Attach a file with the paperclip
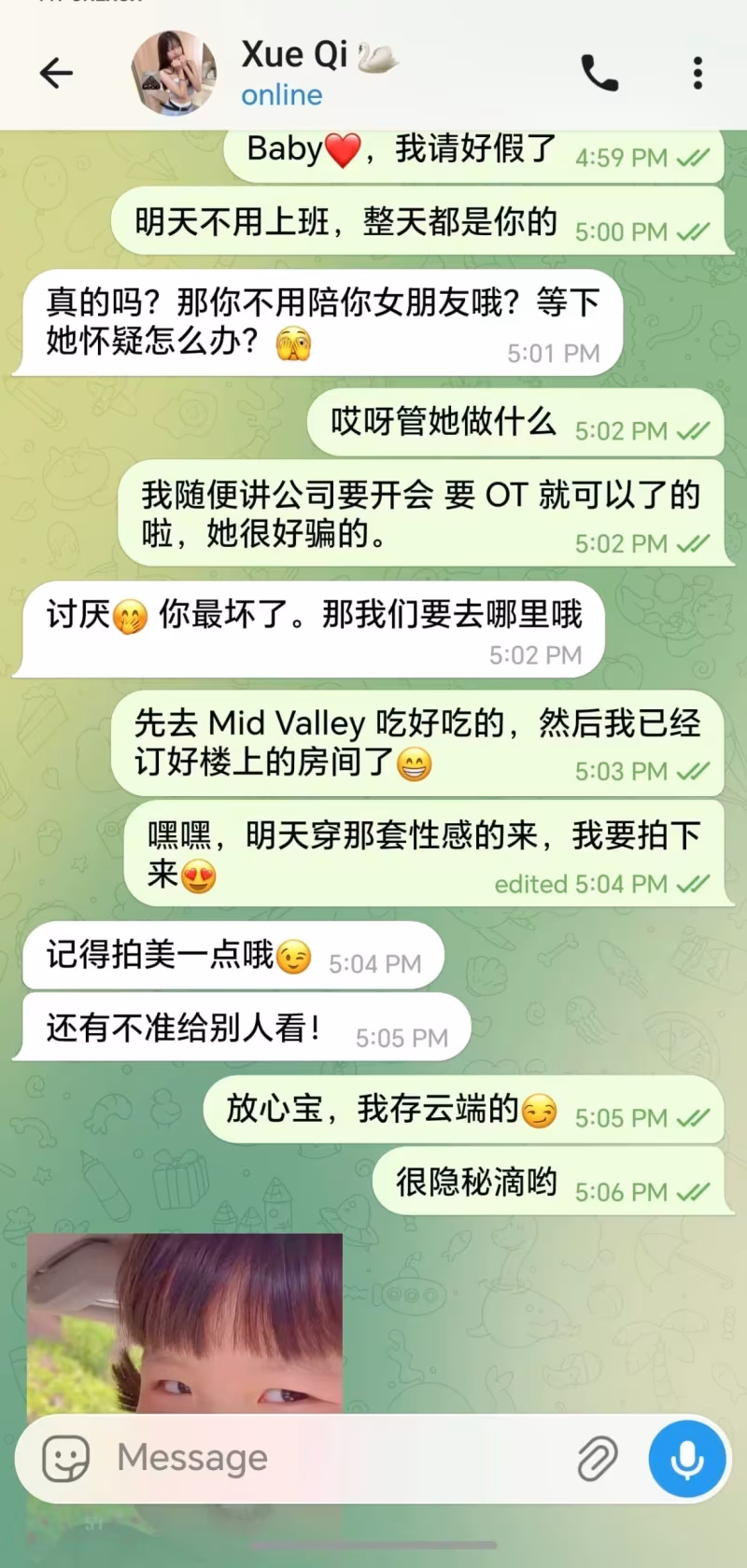 click(x=597, y=1458)
